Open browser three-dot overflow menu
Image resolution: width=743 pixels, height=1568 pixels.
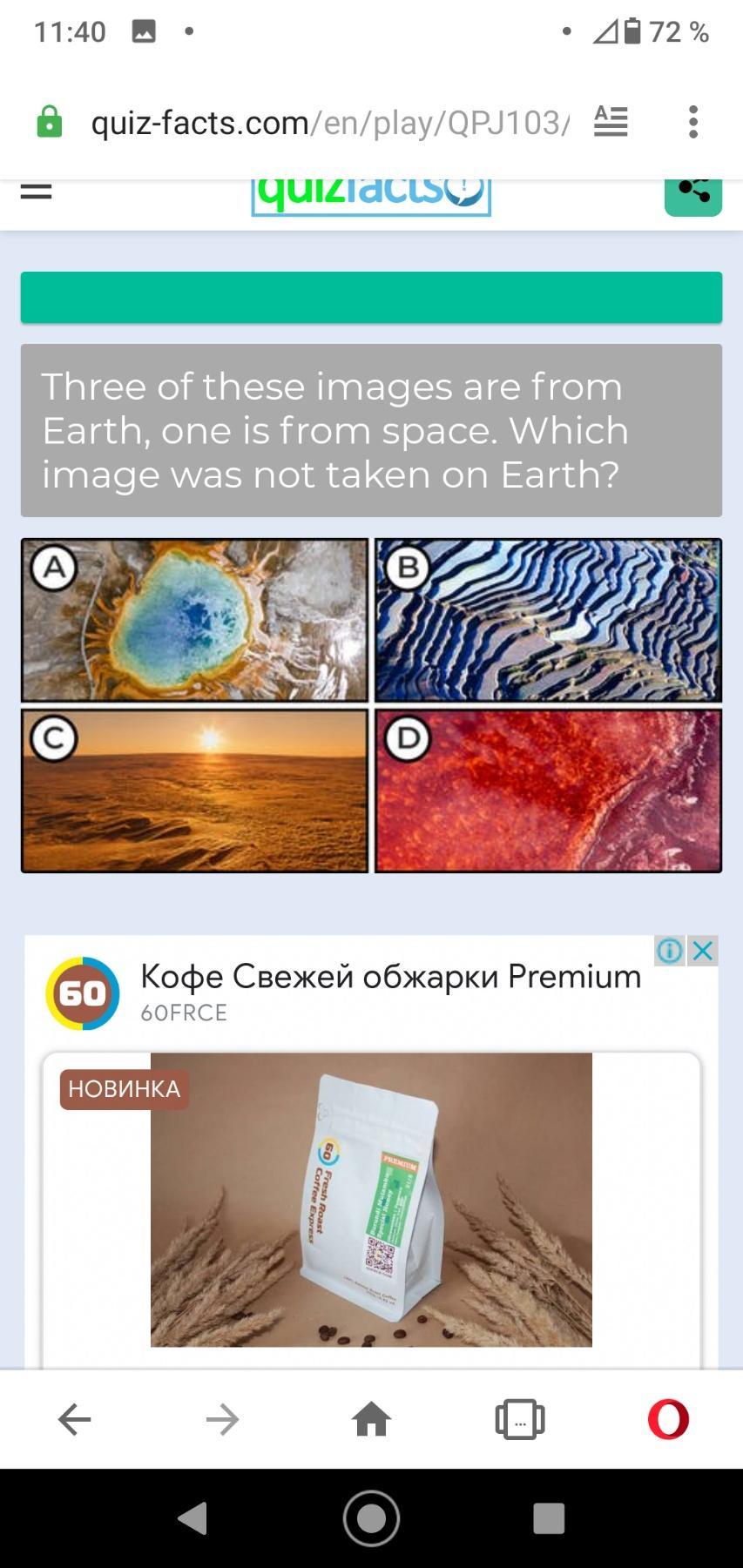693,122
